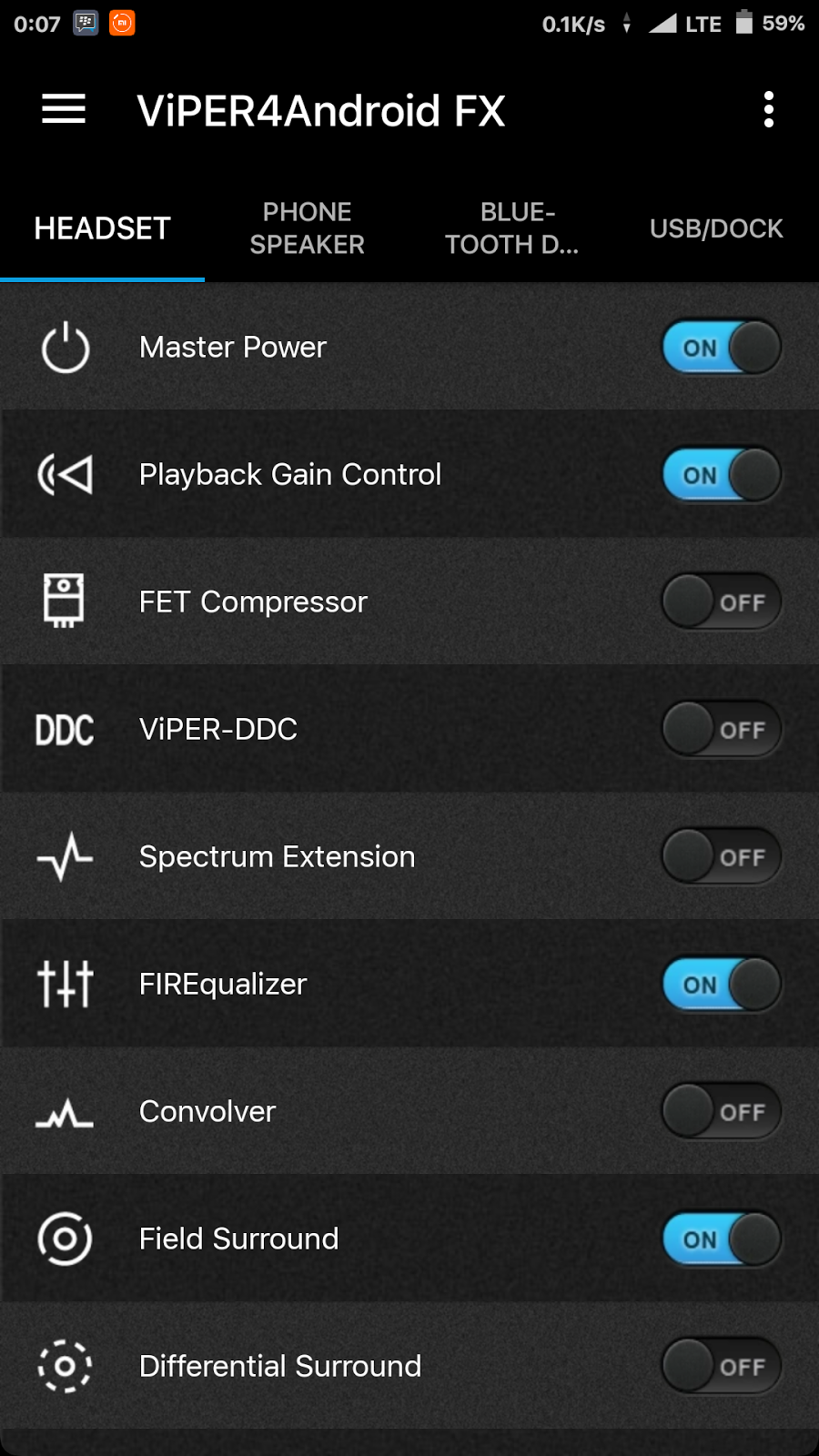Click the Convolver icon
Screen dimensions: 819x1456
click(x=64, y=1111)
